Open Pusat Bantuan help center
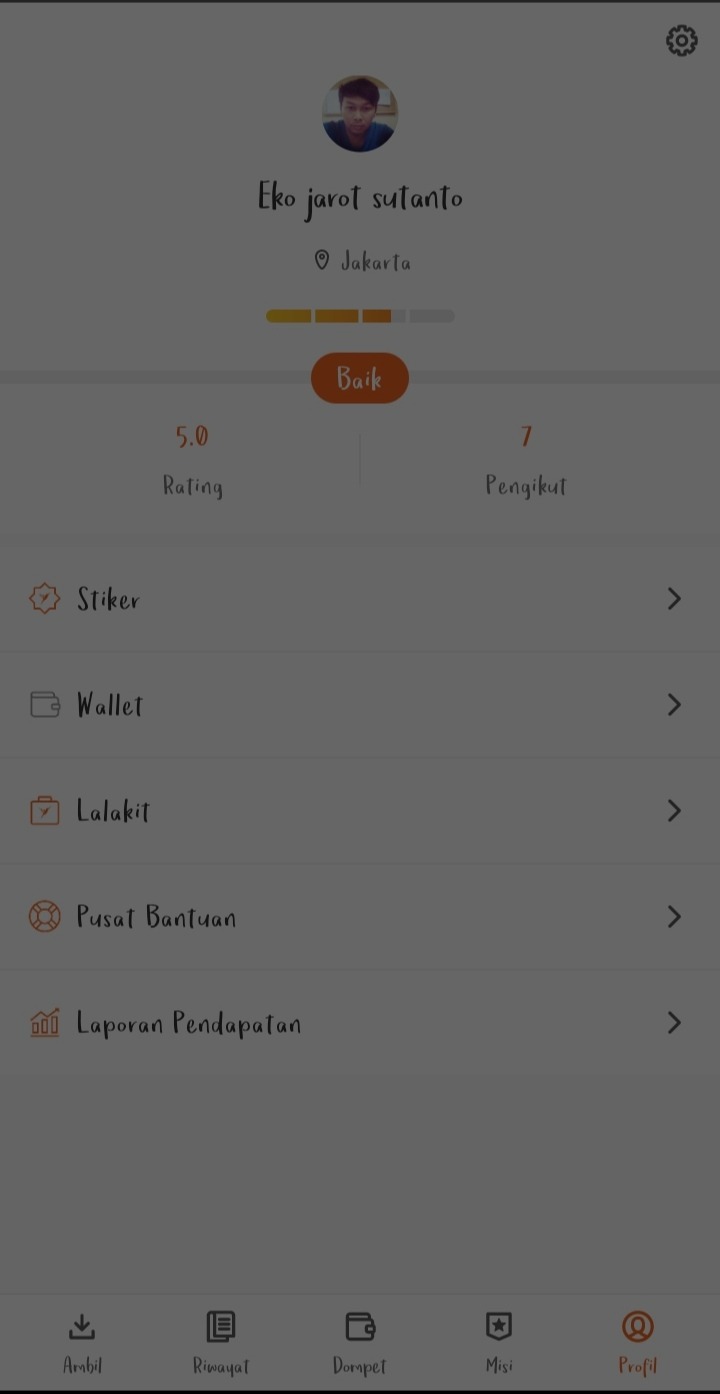720x1394 pixels. tap(360, 917)
